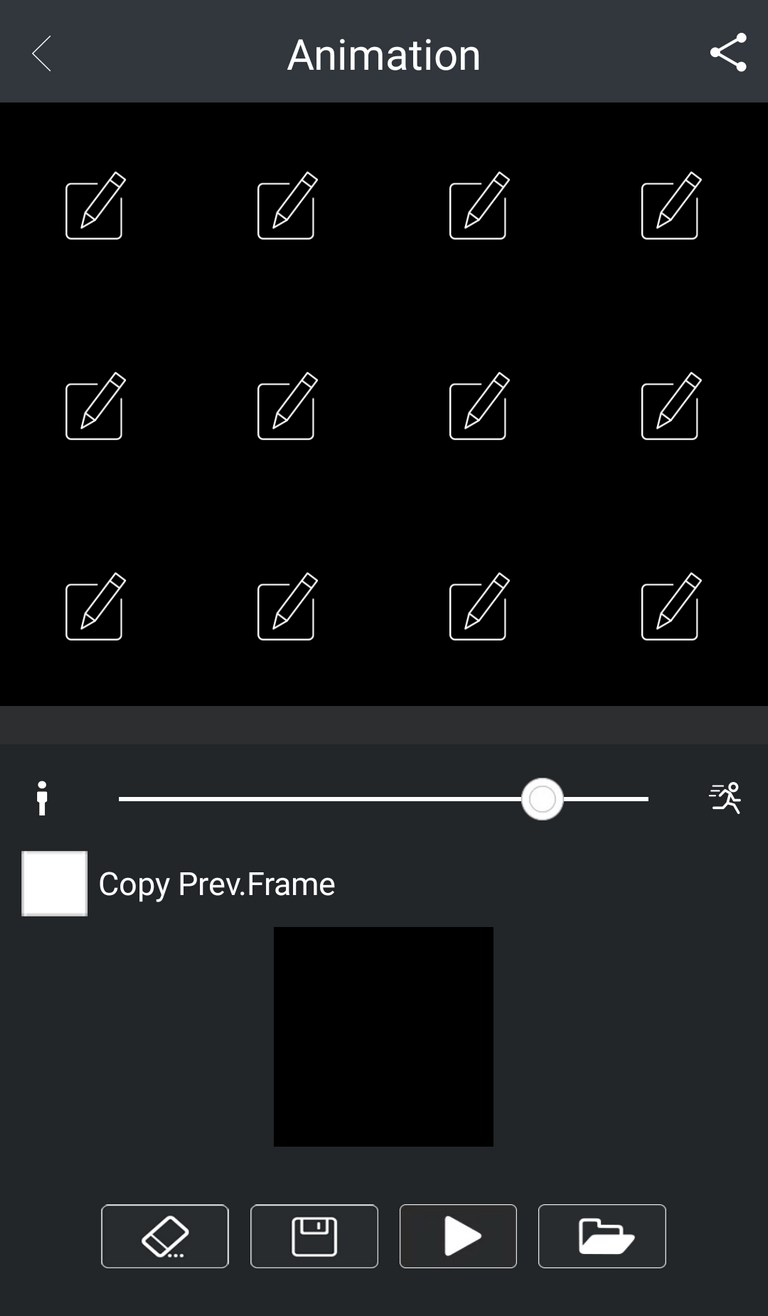Open saved animations with the folder button
768x1316 pixels.
(x=602, y=1237)
